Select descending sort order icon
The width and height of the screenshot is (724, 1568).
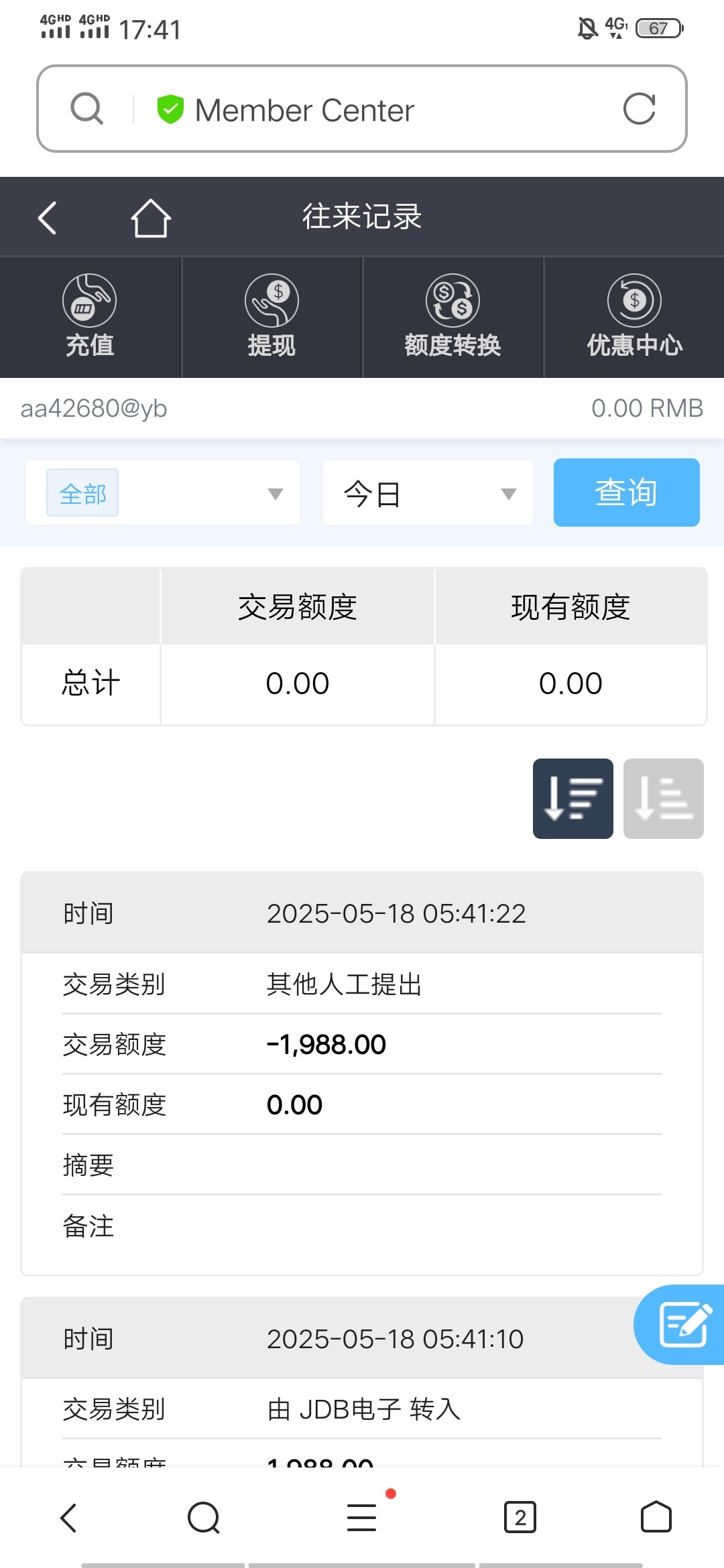[573, 798]
